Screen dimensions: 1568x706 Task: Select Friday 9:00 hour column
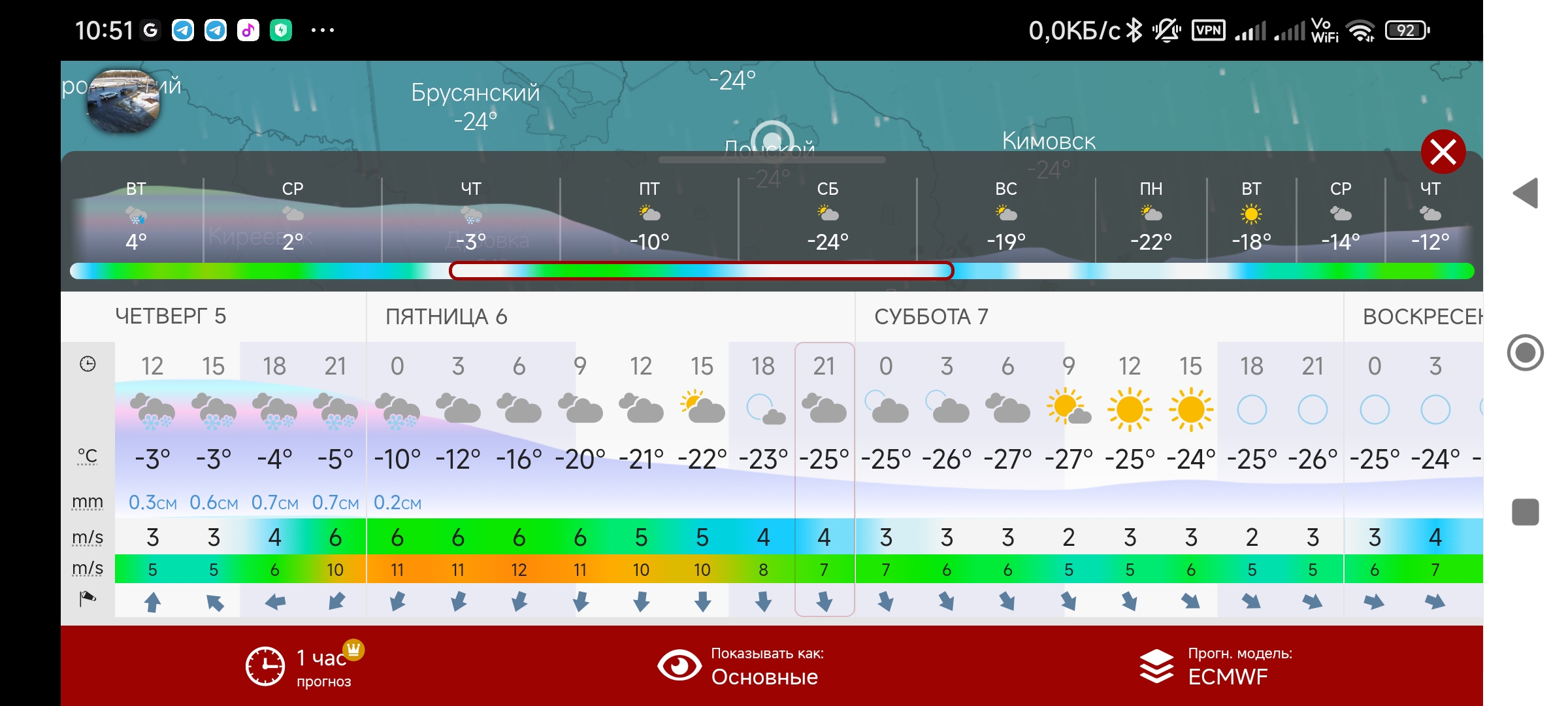pos(580,458)
